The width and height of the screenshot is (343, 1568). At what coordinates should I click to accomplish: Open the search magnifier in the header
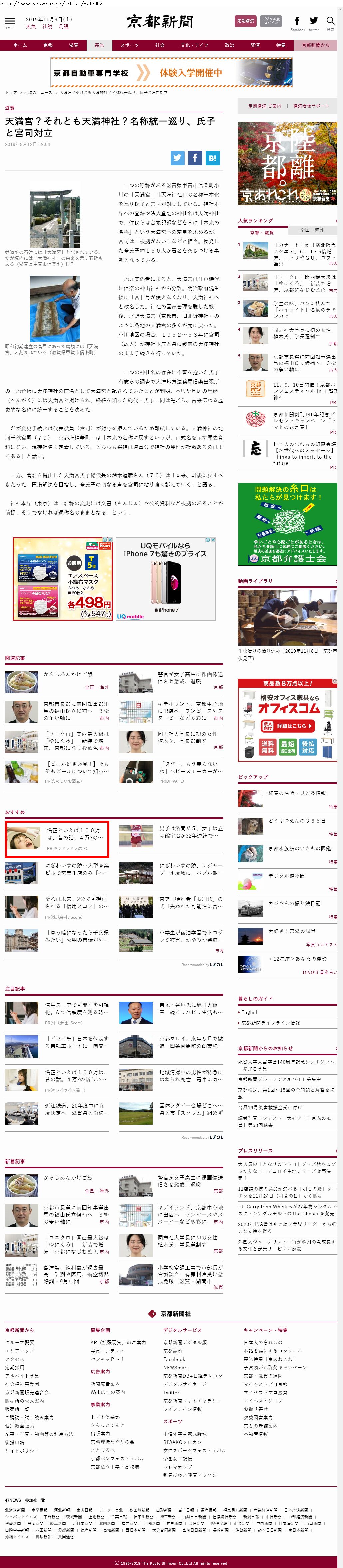tap(330, 22)
